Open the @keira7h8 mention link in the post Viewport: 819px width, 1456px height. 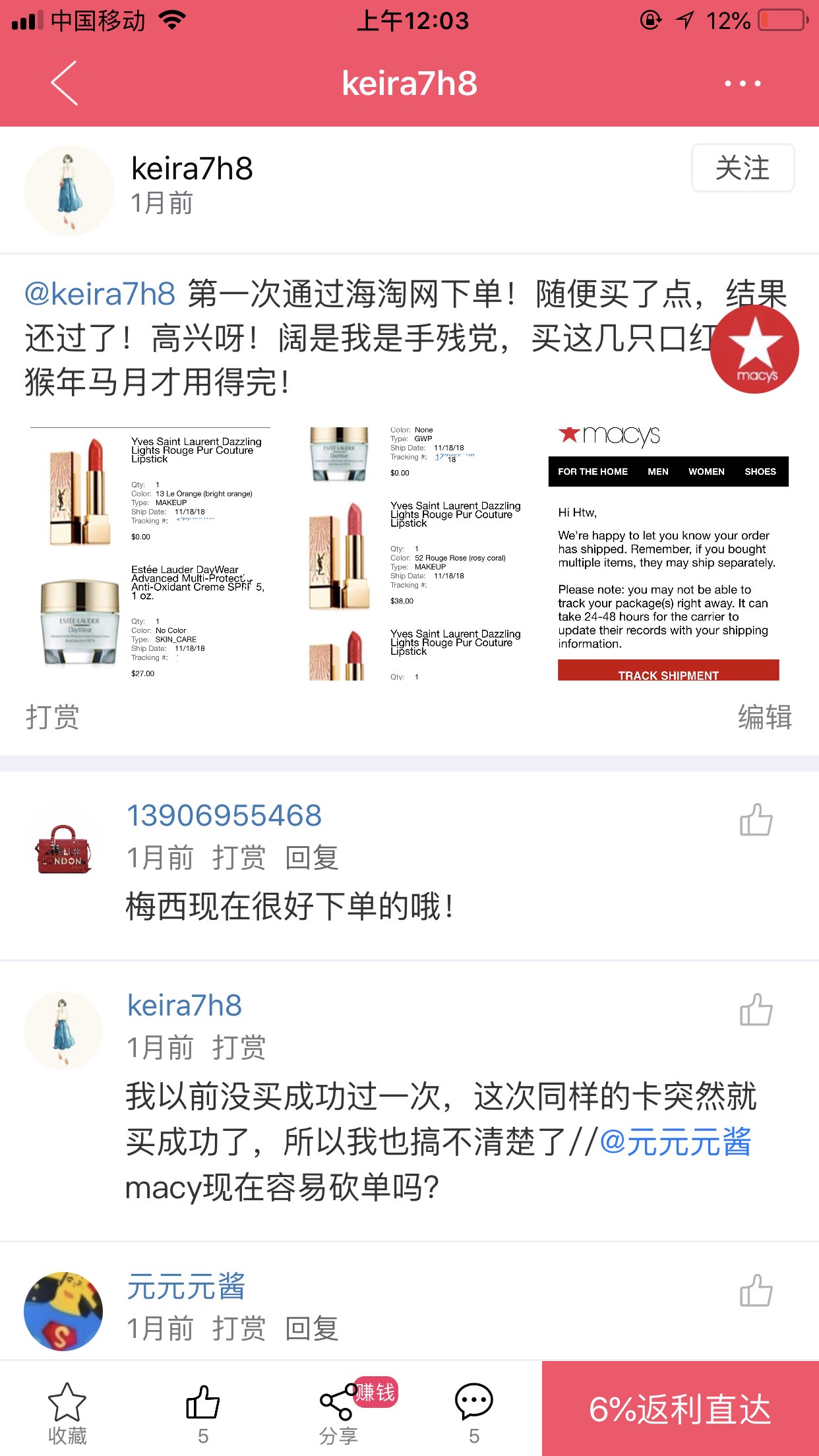100,294
